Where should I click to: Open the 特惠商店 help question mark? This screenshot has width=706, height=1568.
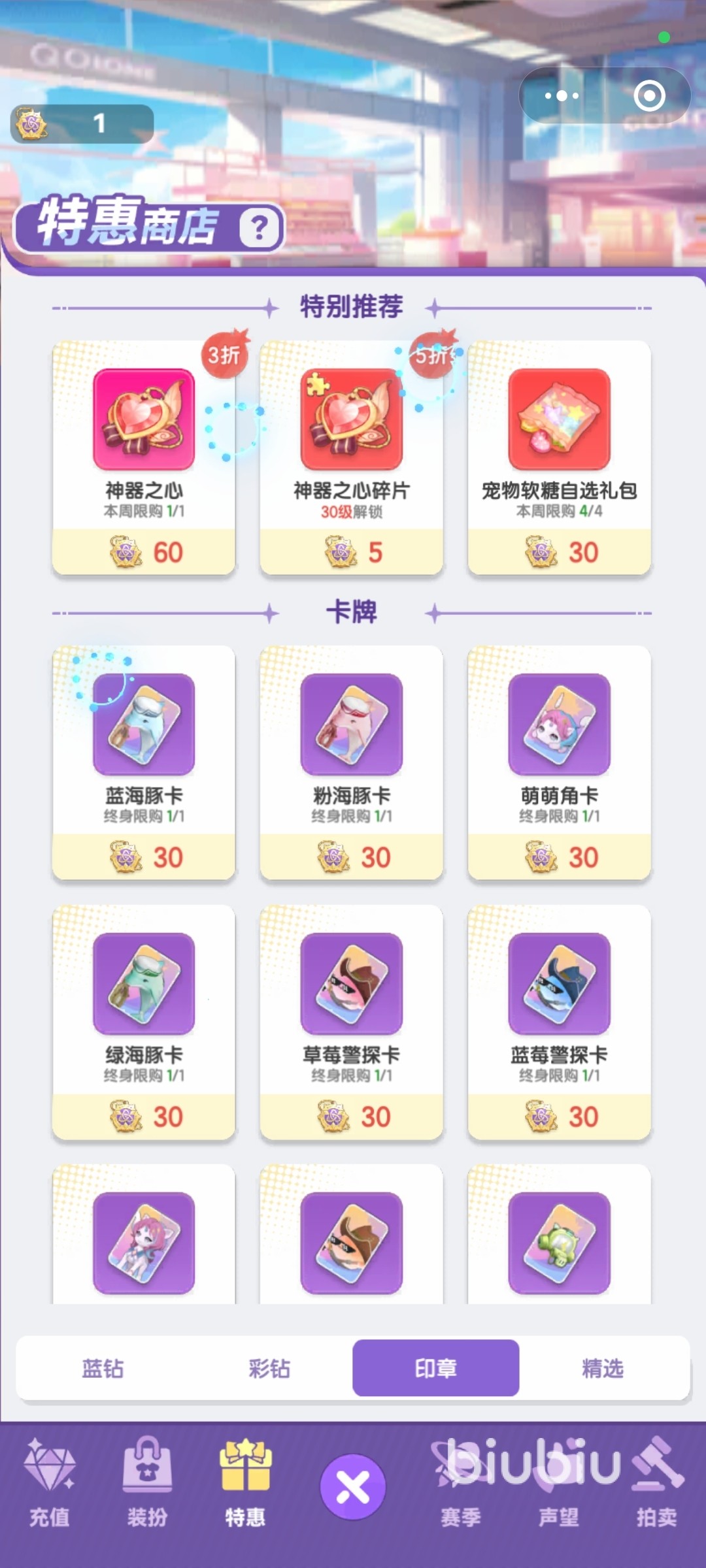coord(260,228)
